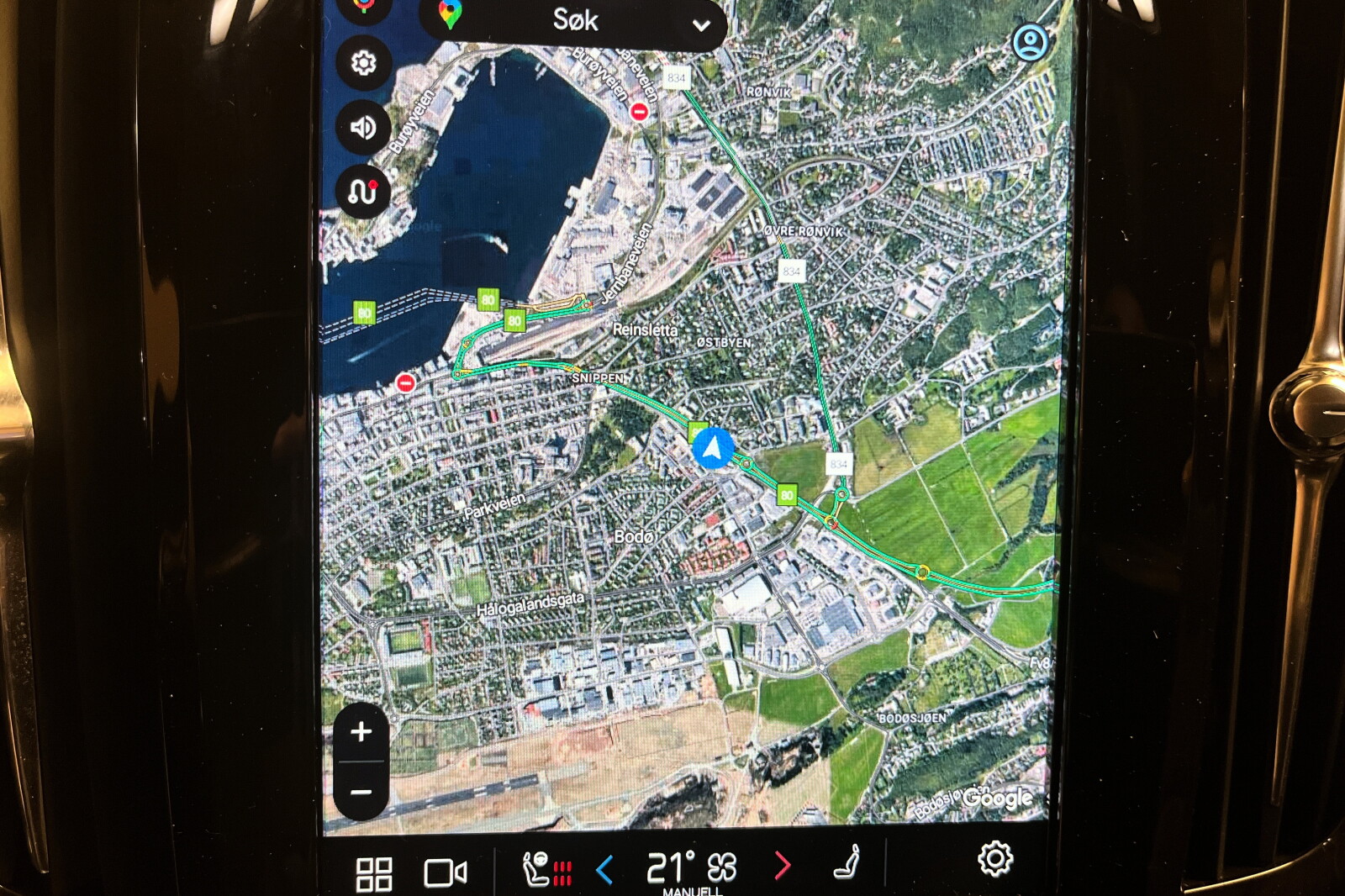Toggle navigation voice sound
This screenshot has width=1345, height=896.
[363, 128]
